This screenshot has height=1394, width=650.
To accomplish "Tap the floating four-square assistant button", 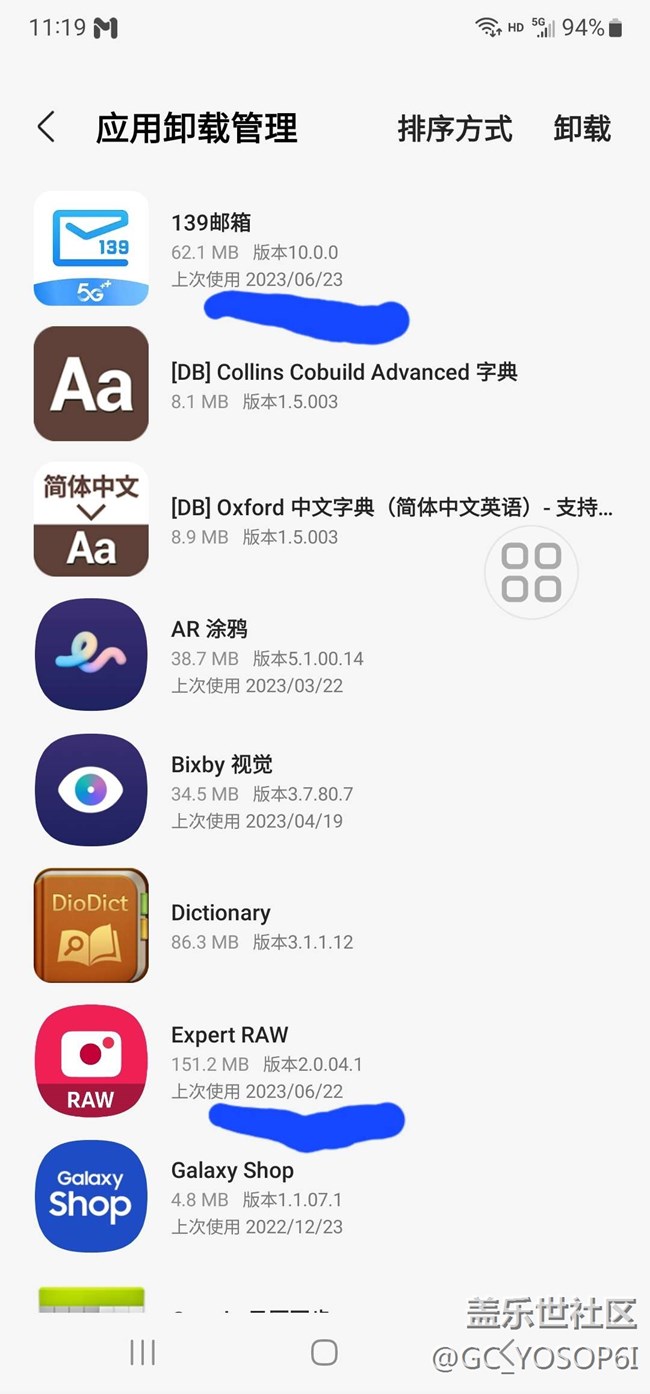I will (x=531, y=573).
